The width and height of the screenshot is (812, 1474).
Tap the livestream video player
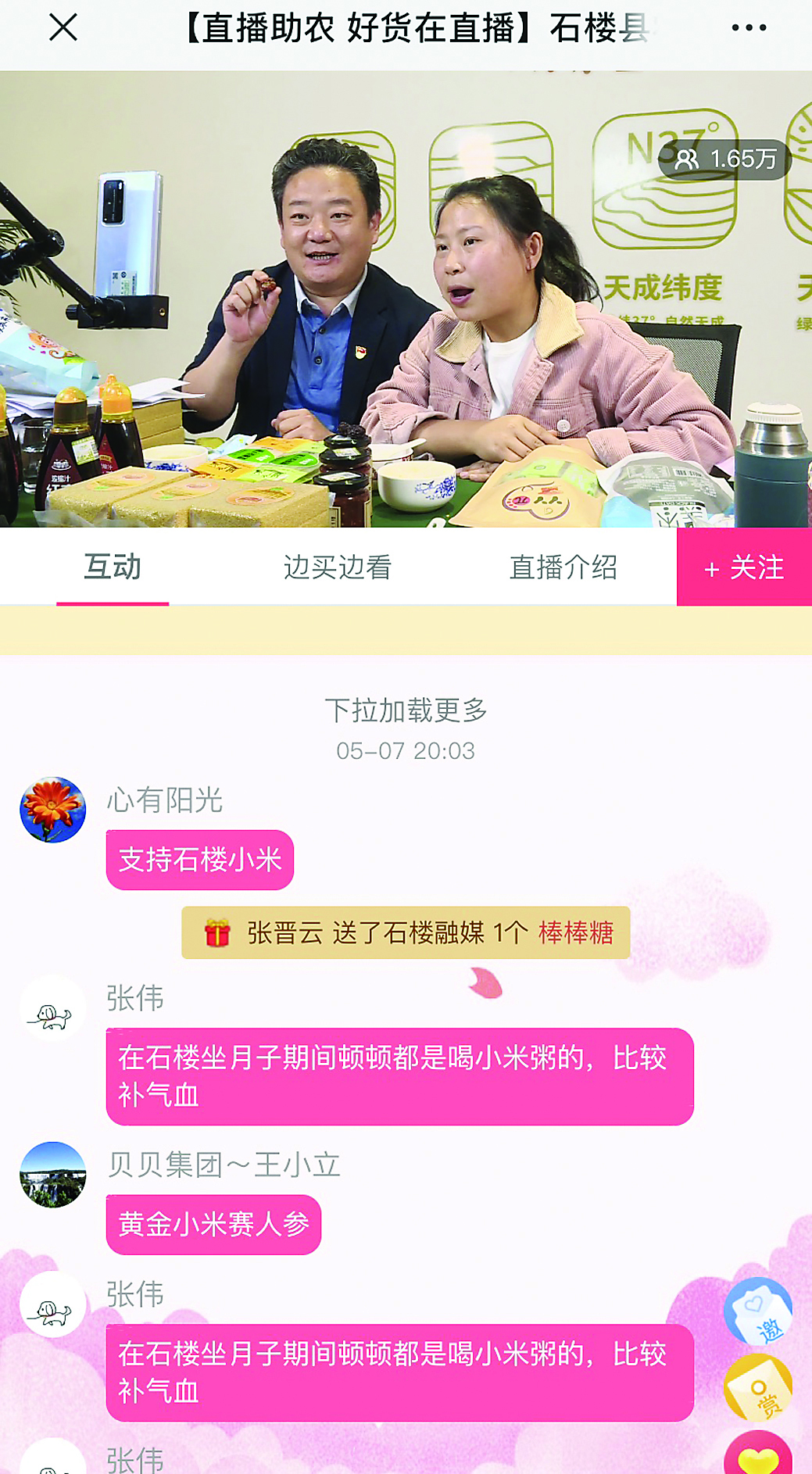[406, 299]
